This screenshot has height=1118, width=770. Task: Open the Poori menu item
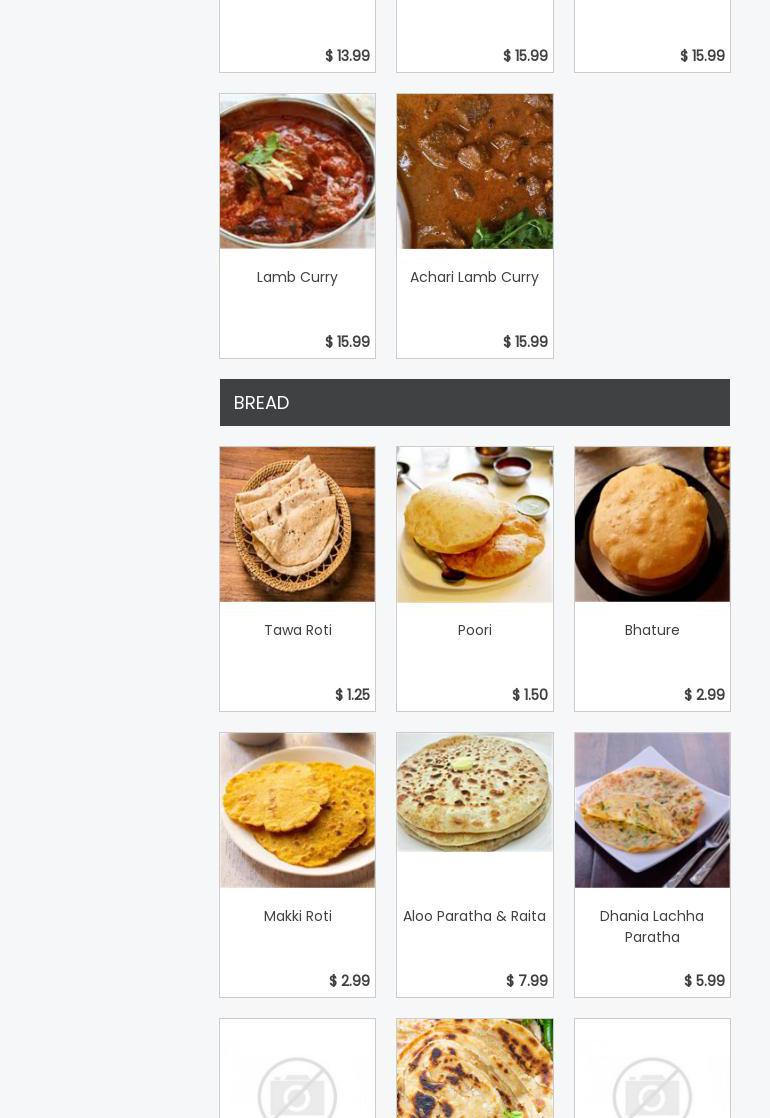pyautogui.click(x=474, y=578)
